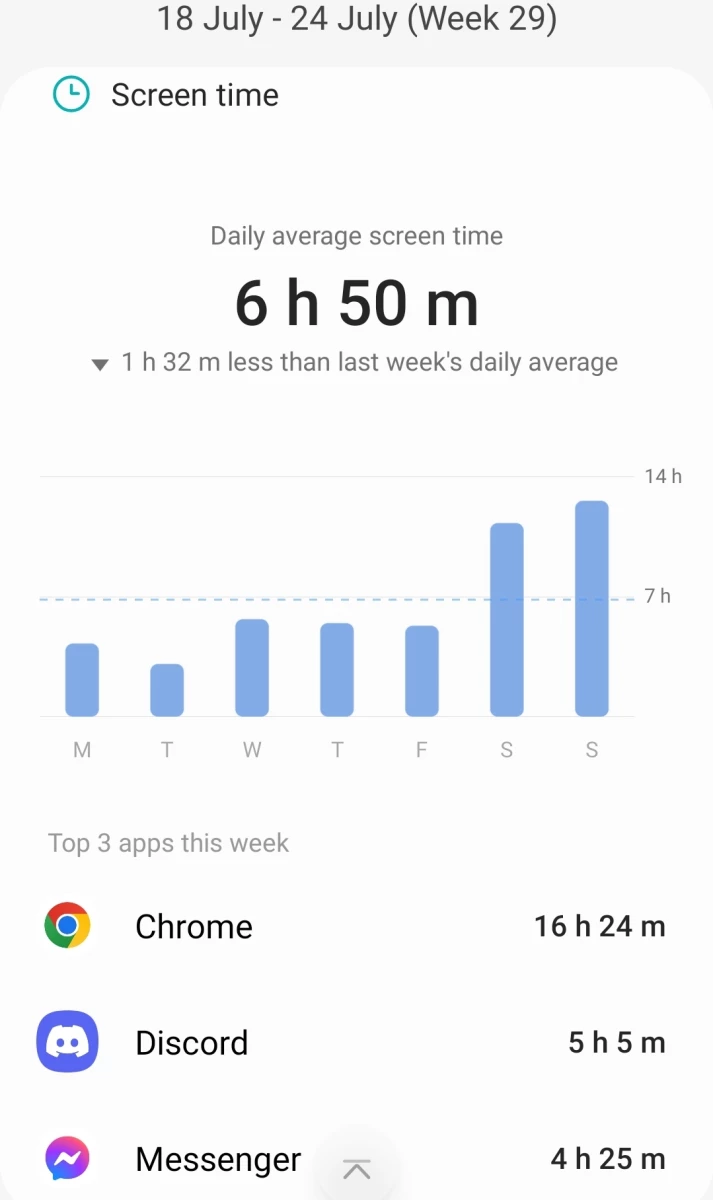Open Discord usage details
The width and height of the screenshot is (713, 1200).
click(356, 1042)
